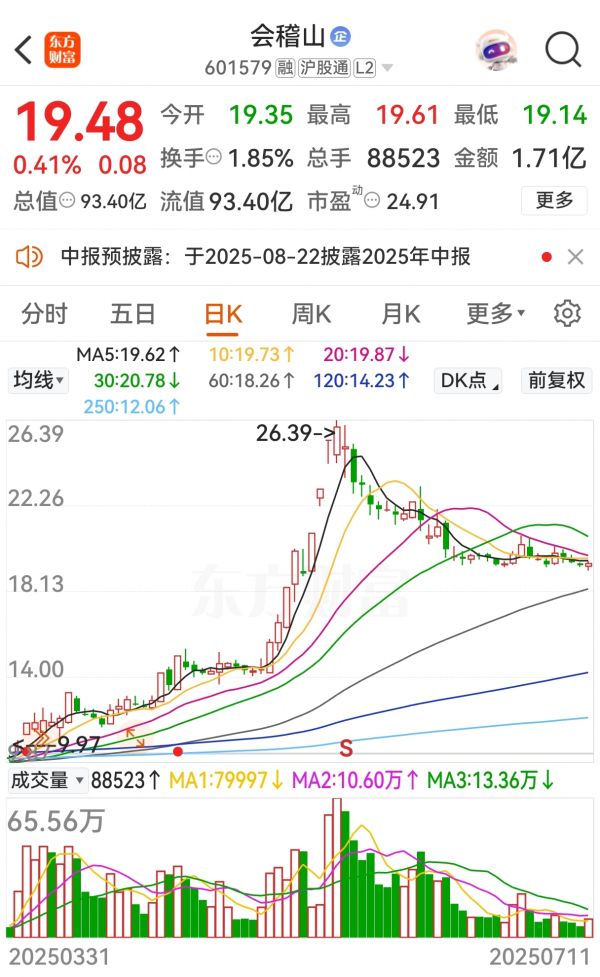600x977 pixels.
Task: Open chart settings gear
Action: (567, 313)
